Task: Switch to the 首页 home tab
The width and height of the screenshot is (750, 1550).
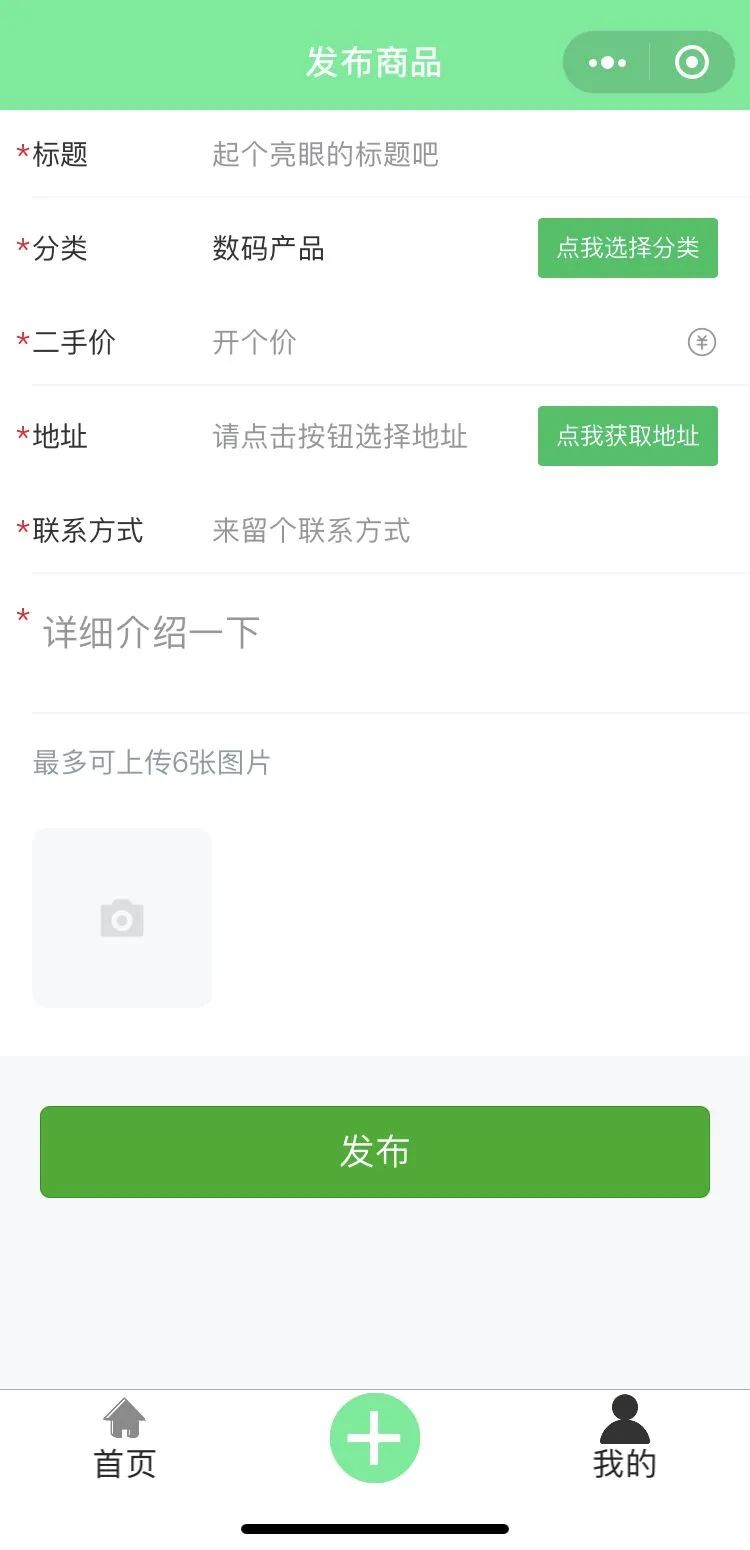Action: click(x=125, y=1440)
